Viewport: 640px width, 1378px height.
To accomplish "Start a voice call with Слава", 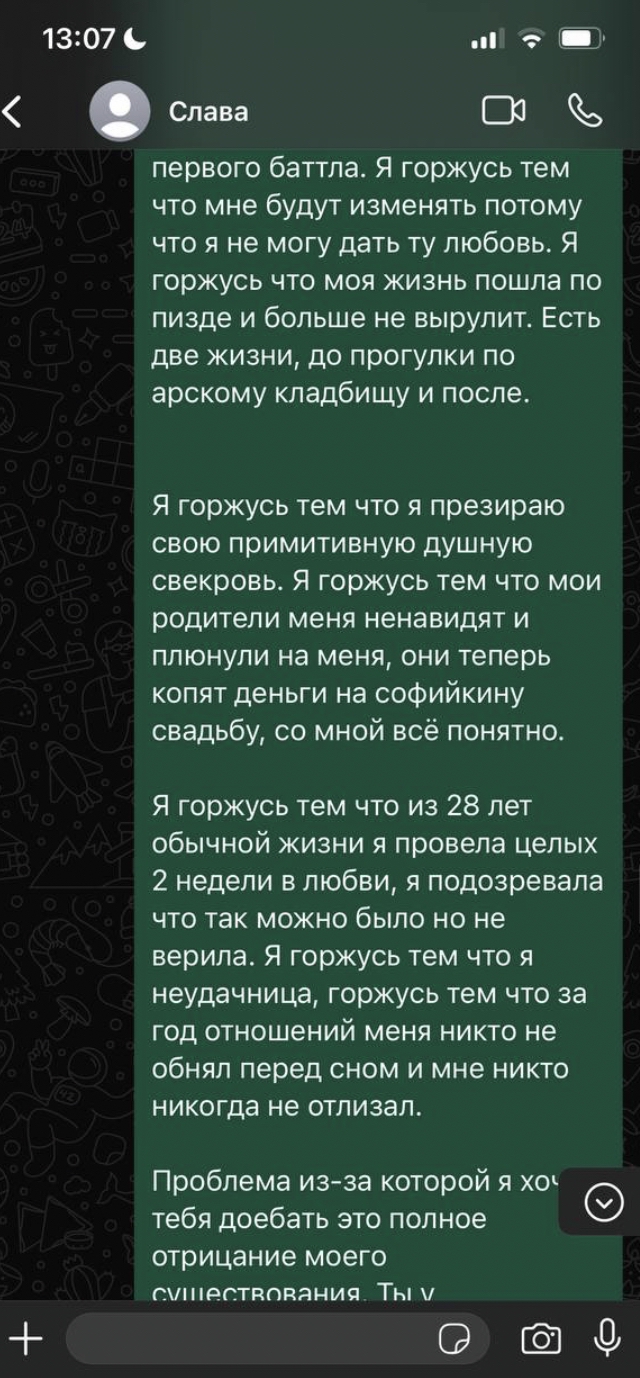I will [584, 110].
